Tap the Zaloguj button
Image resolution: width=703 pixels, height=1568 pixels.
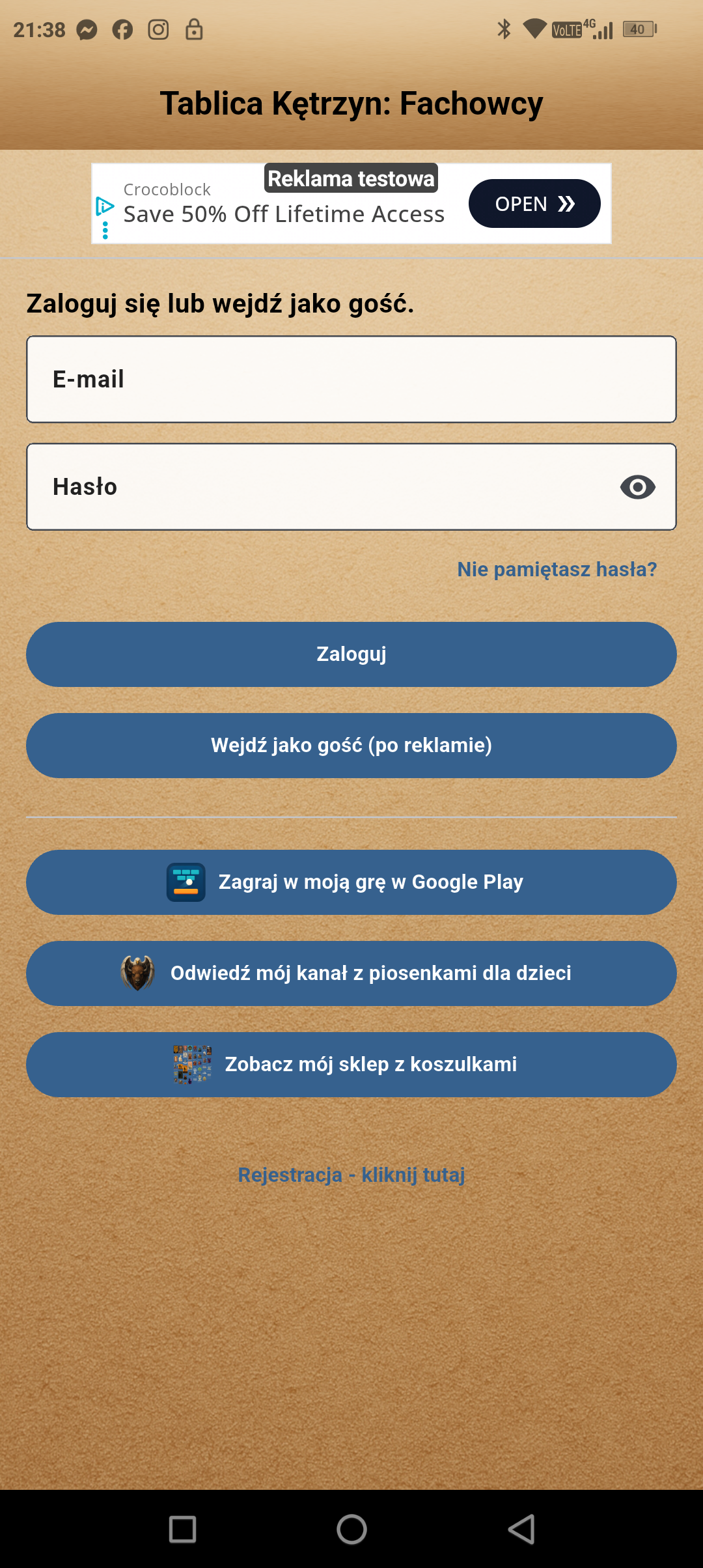pos(351,654)
